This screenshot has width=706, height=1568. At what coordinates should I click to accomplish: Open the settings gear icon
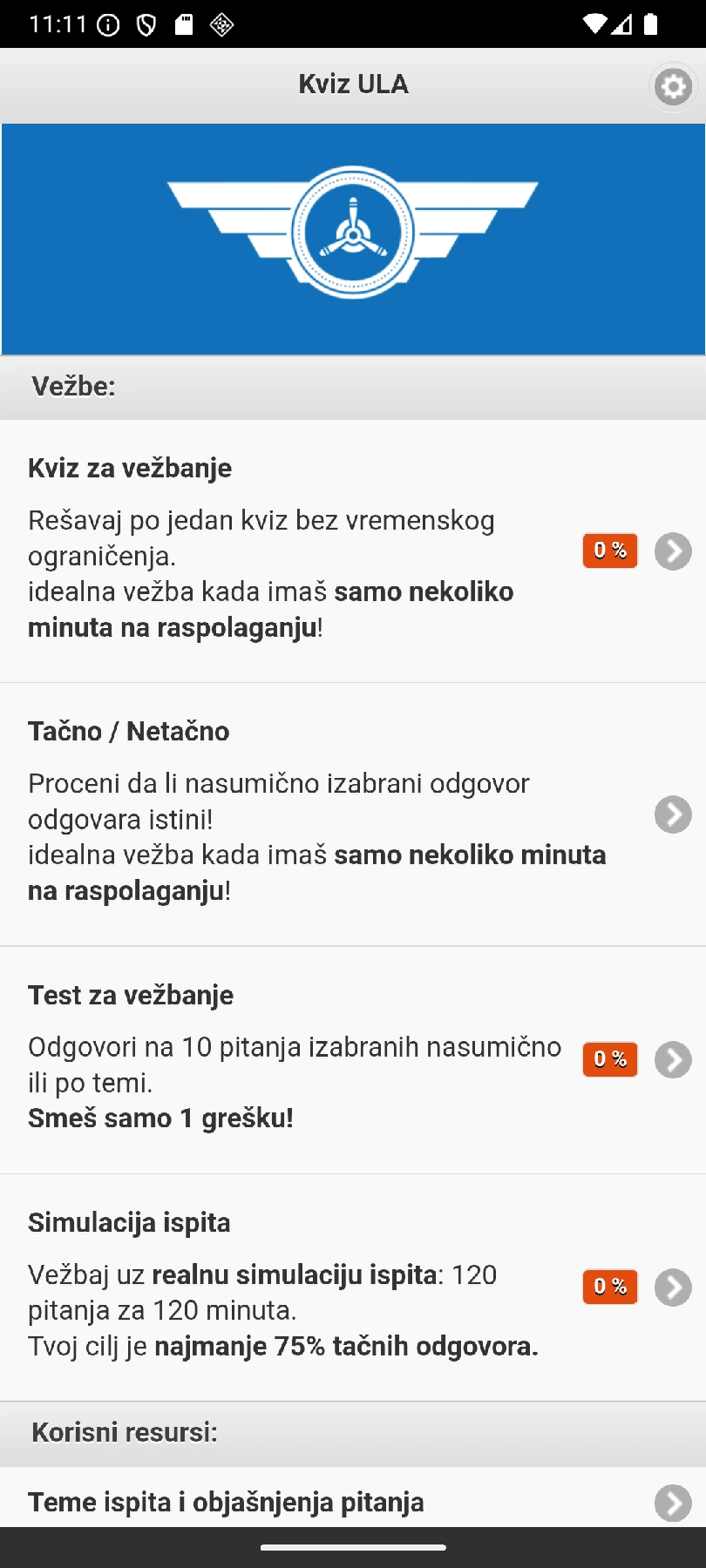click(x=673, y=86)
